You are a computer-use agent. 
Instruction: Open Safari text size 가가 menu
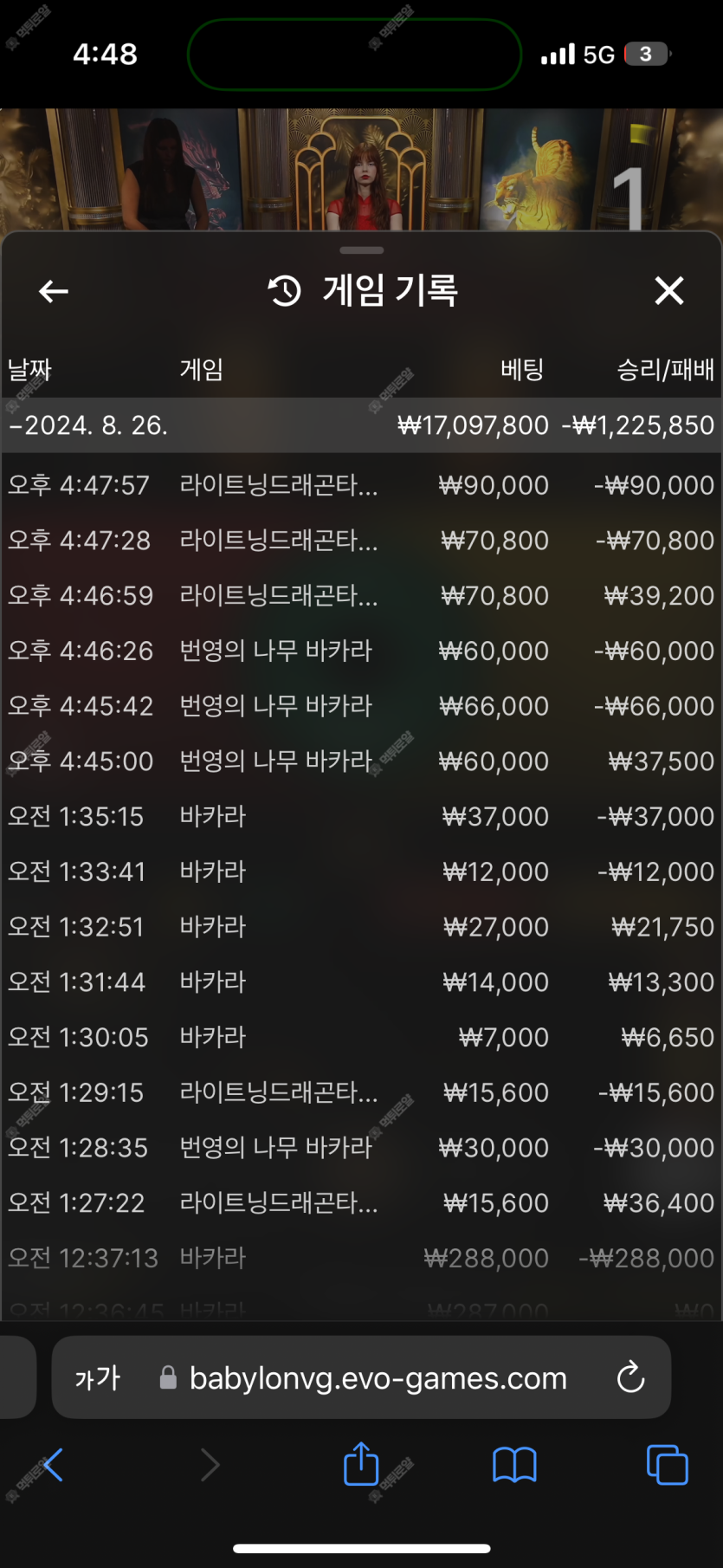click(98, 1377)
